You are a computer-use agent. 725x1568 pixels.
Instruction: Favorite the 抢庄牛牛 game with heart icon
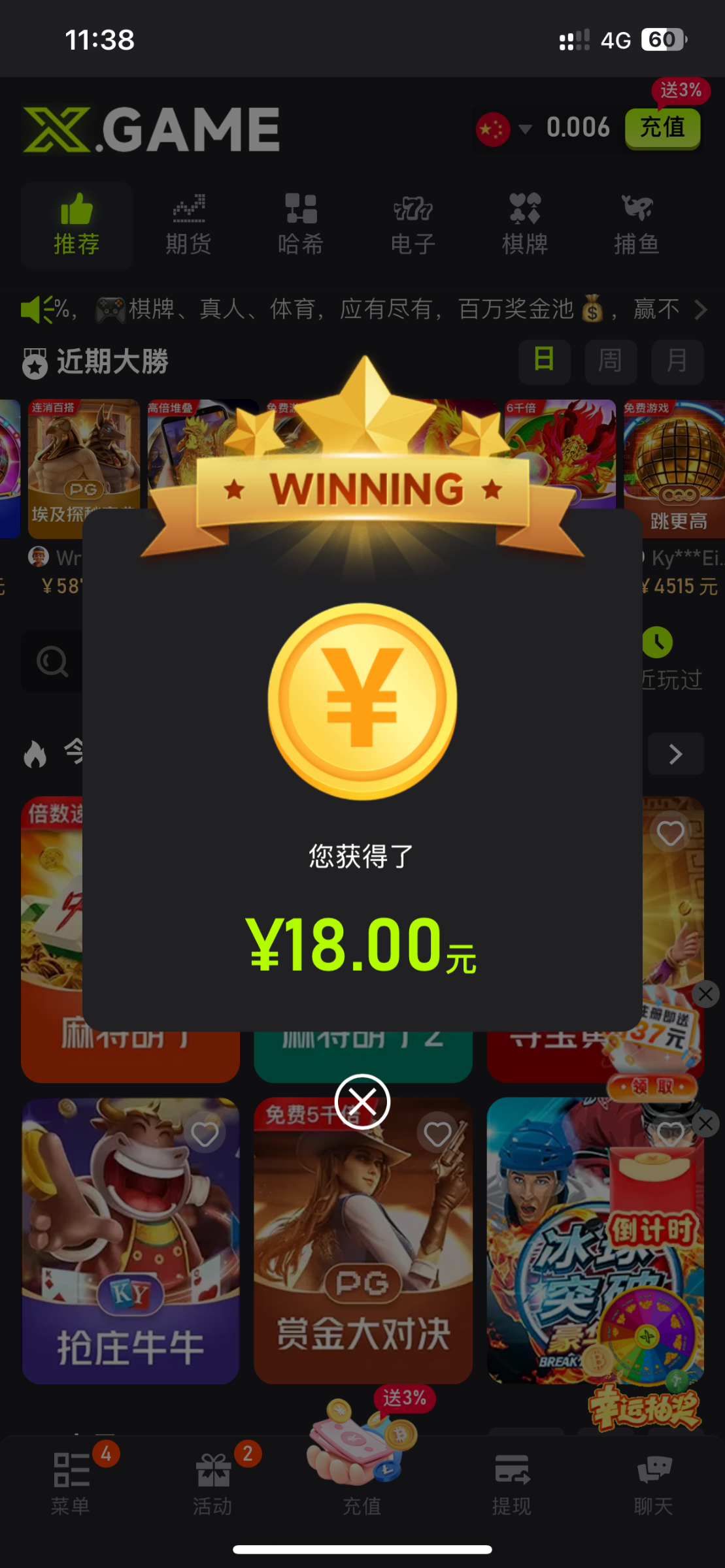tap(205, 1134)
